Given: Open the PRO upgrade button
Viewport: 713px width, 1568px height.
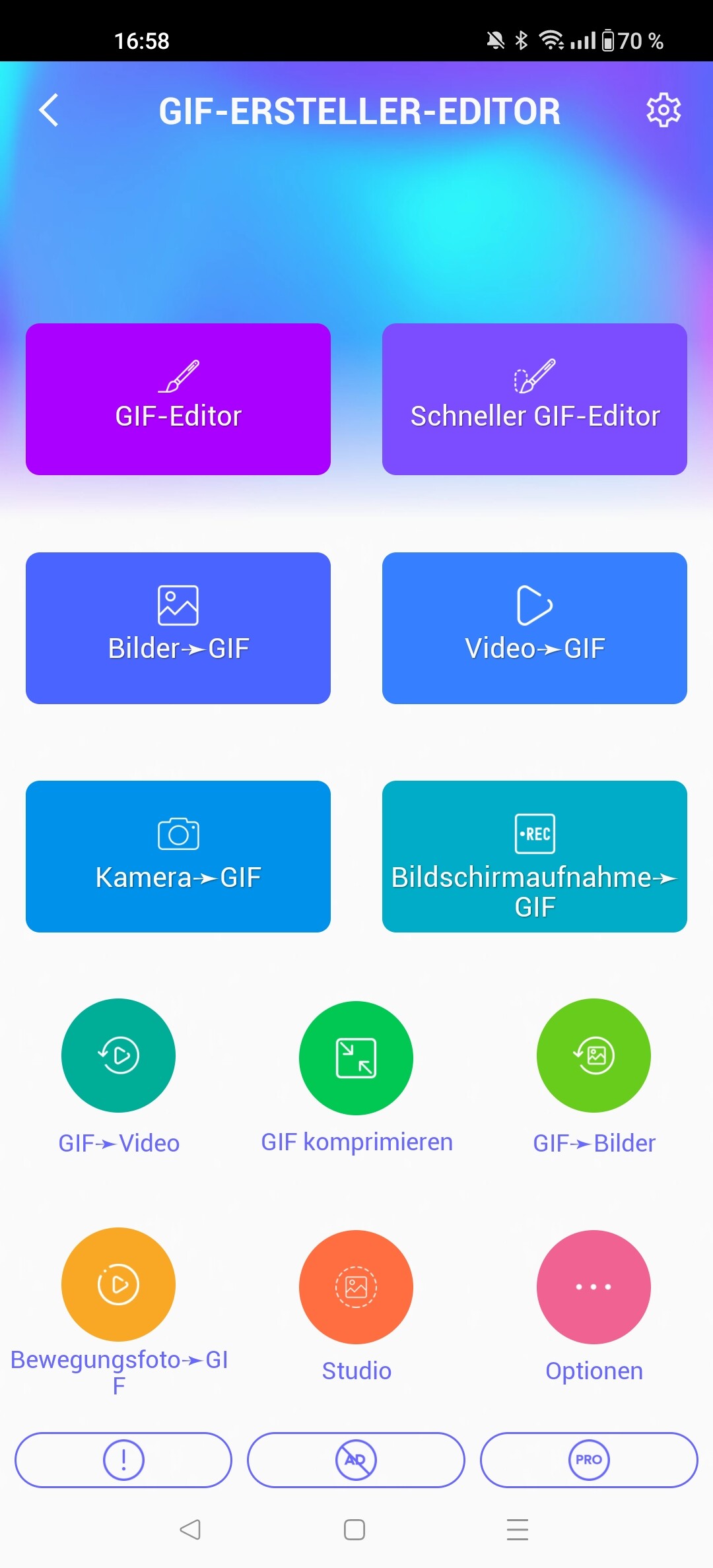Looking at the screenshot, I should coord(589,1460).
